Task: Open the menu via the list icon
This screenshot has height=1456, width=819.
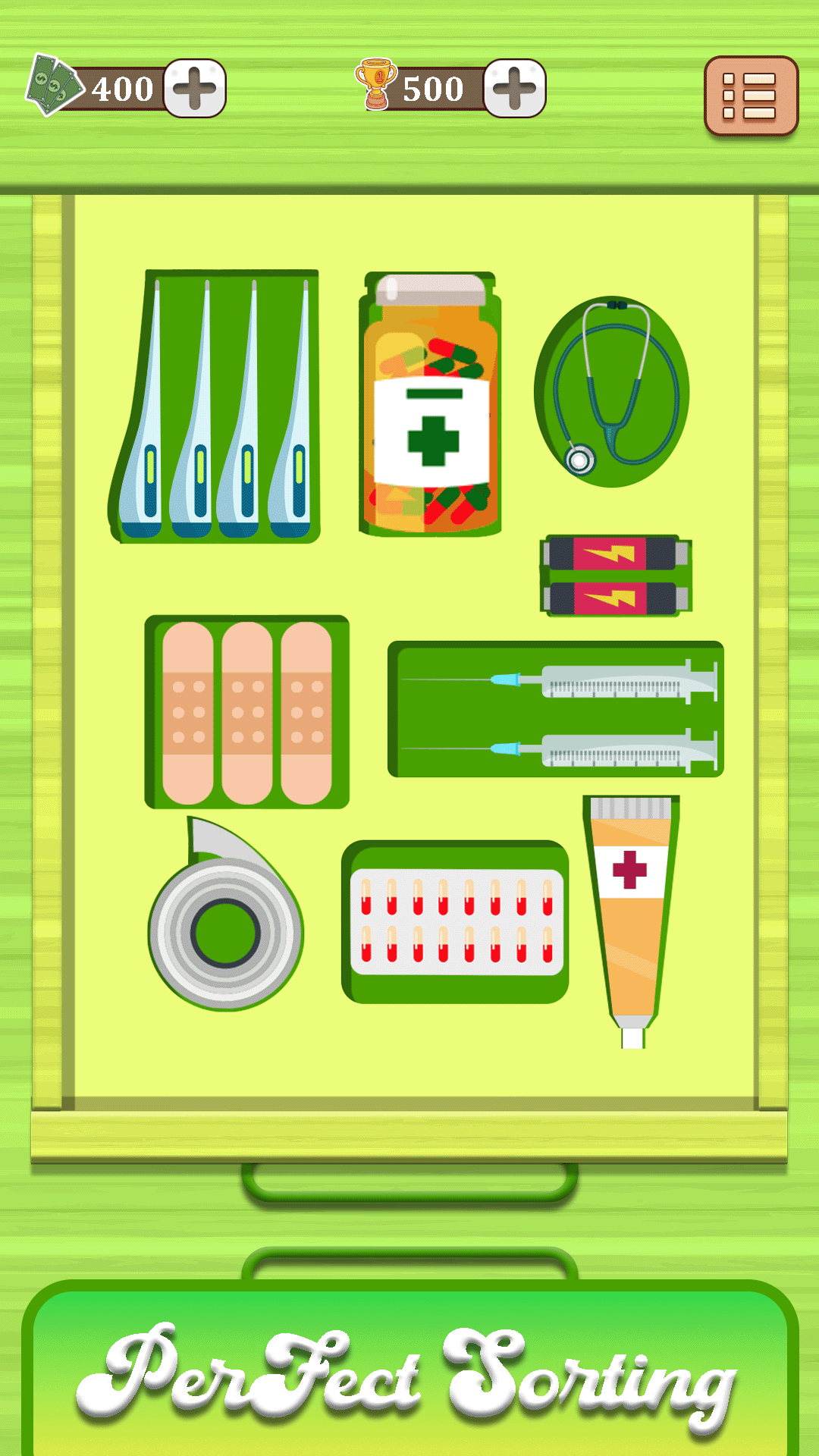Action: pos(751,95)
